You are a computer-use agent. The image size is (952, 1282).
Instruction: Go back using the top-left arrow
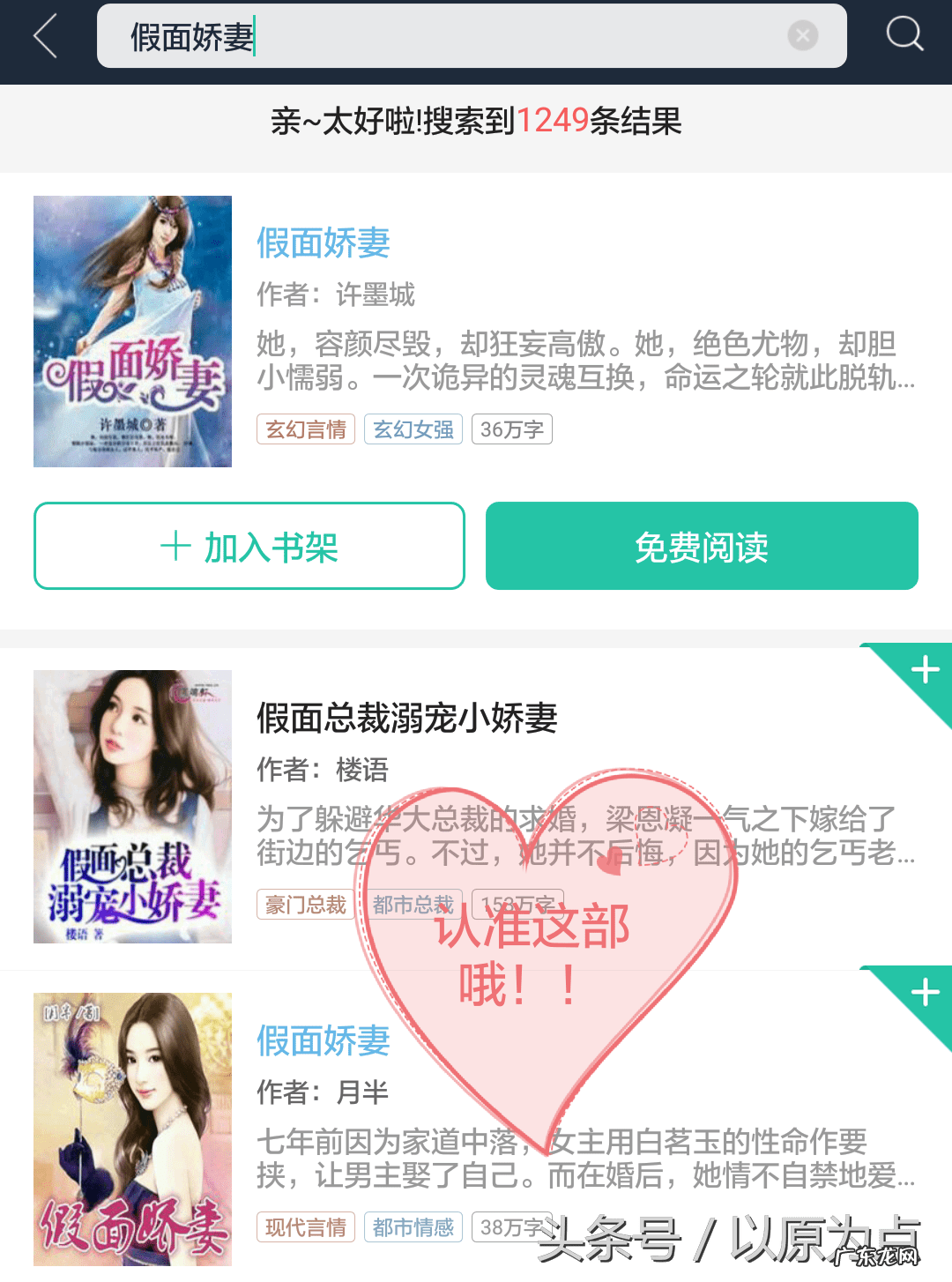(x=46, y=37)
